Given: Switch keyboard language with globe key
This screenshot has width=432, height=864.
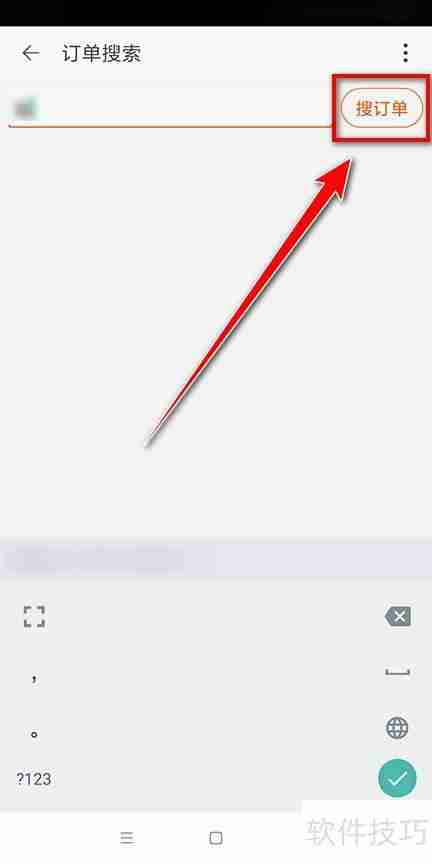Looking at the screenshot, I should [397, 728].
